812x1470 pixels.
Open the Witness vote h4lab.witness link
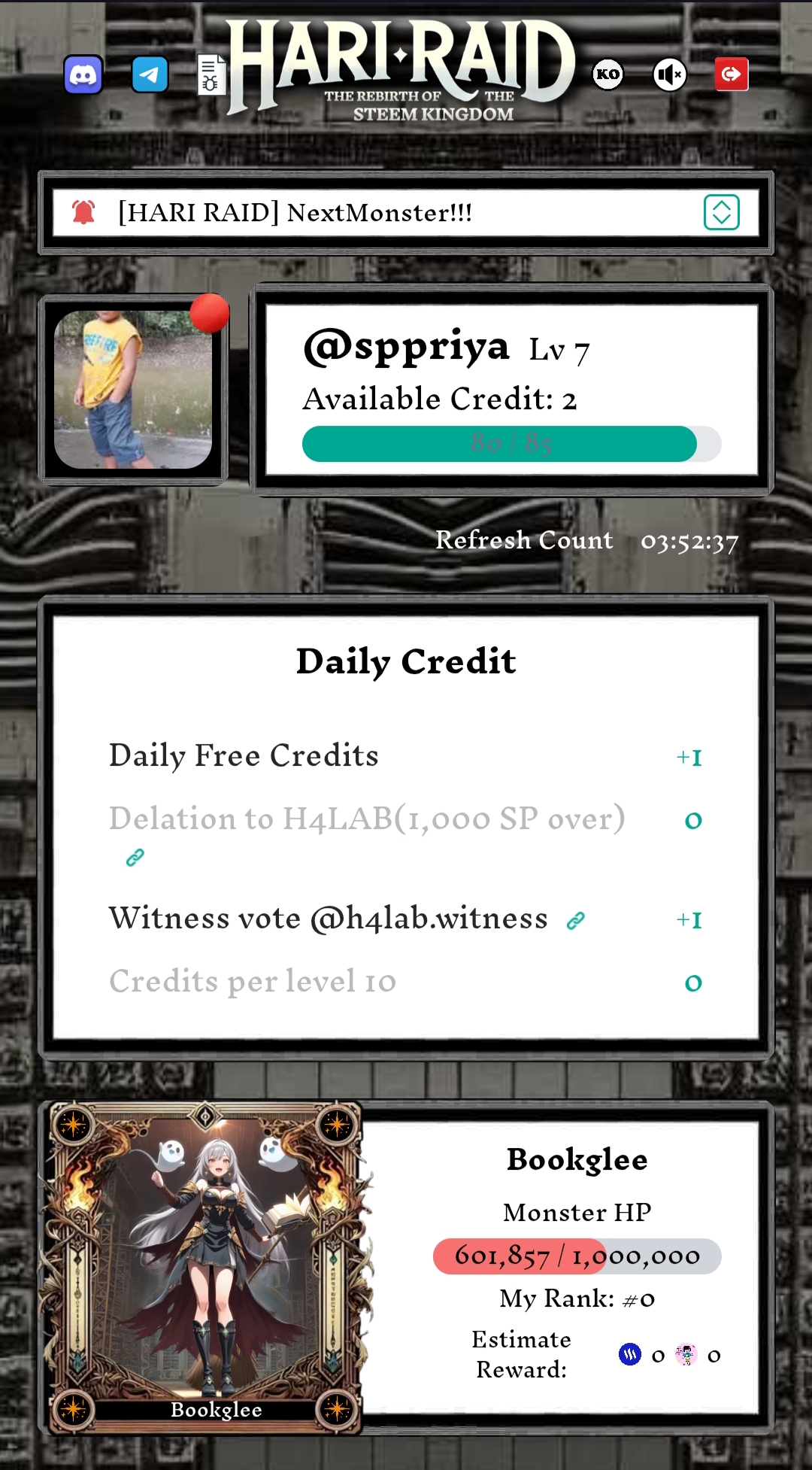click(x=576, y=920)
